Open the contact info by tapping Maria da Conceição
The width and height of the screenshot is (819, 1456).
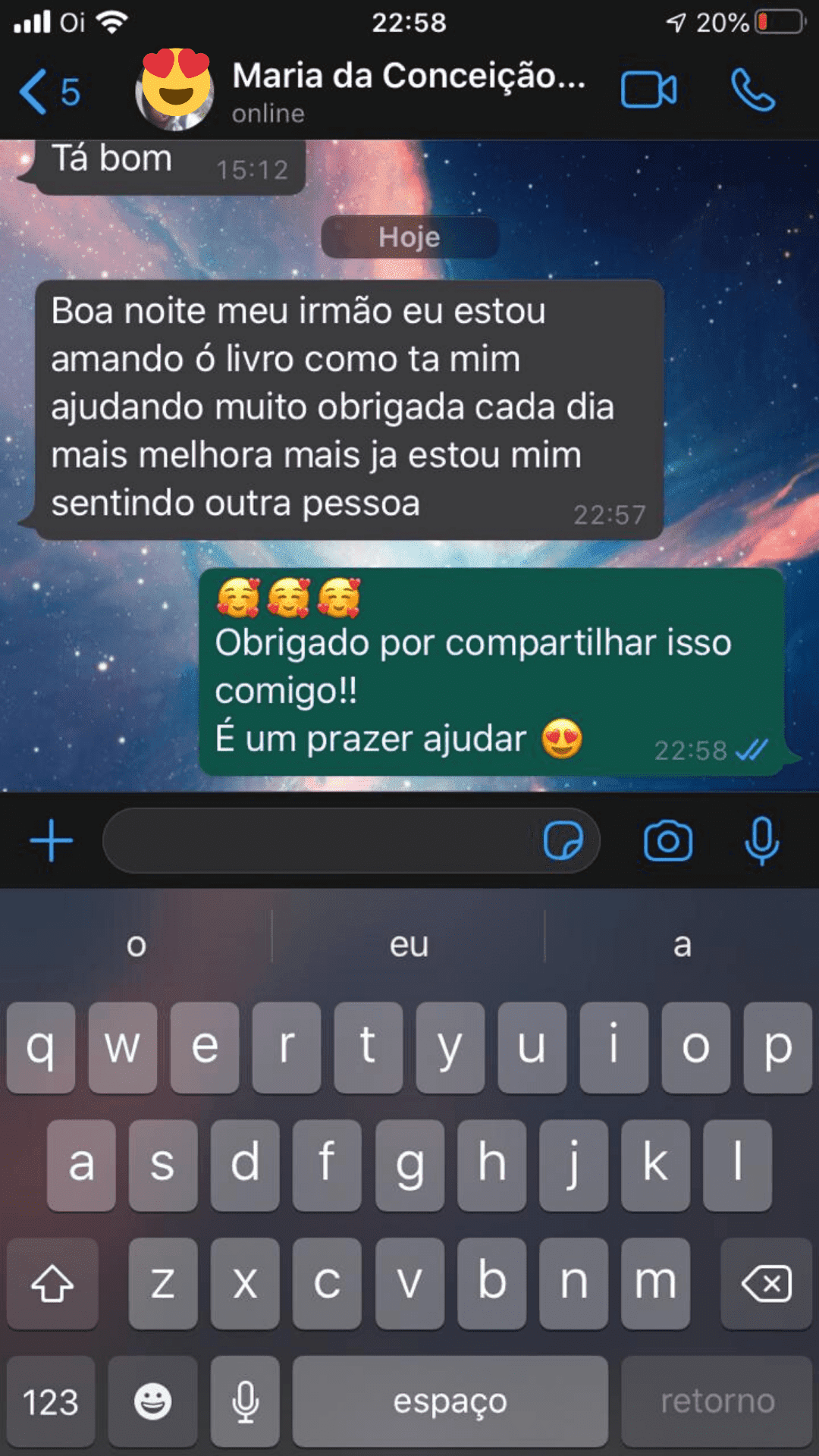pos(409,76)
